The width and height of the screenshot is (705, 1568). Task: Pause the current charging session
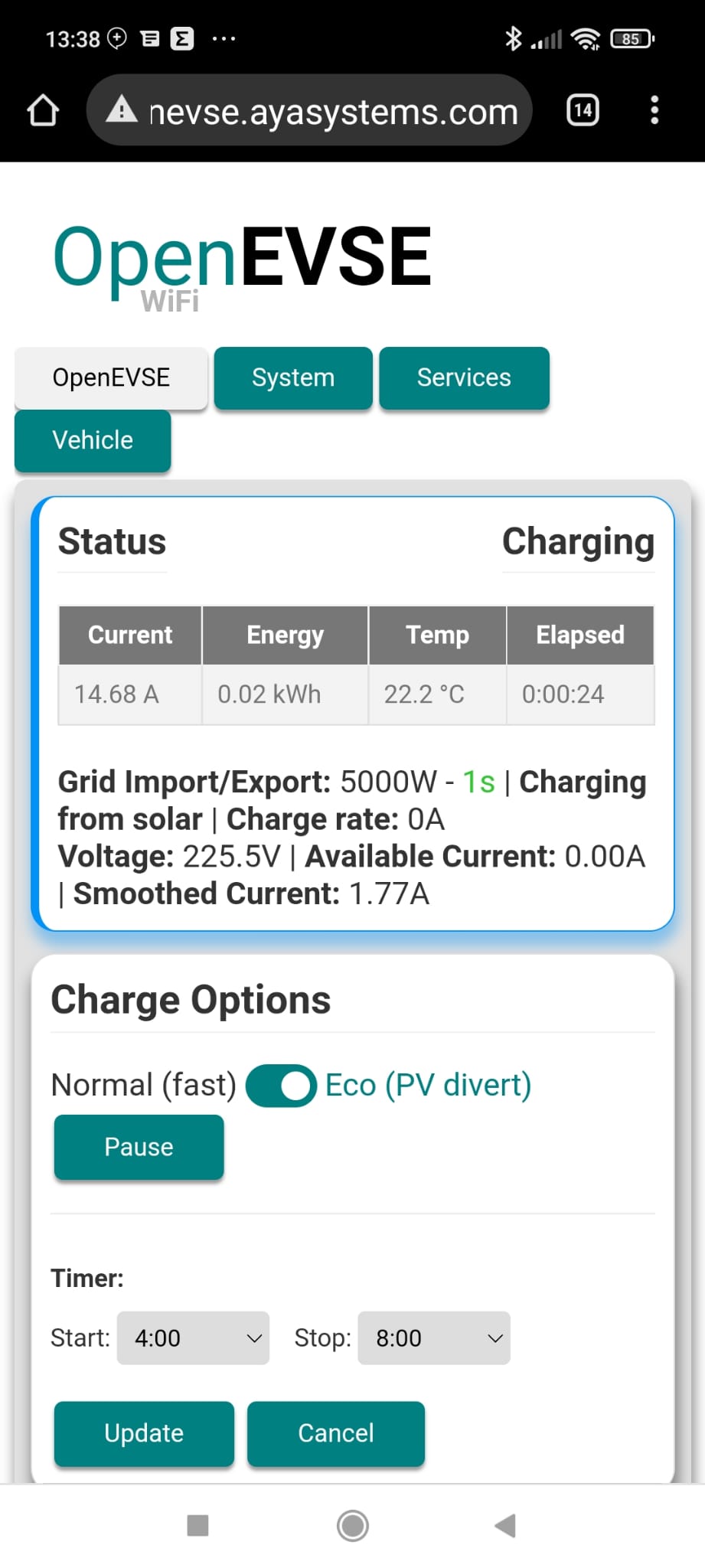click(139, 1147)
